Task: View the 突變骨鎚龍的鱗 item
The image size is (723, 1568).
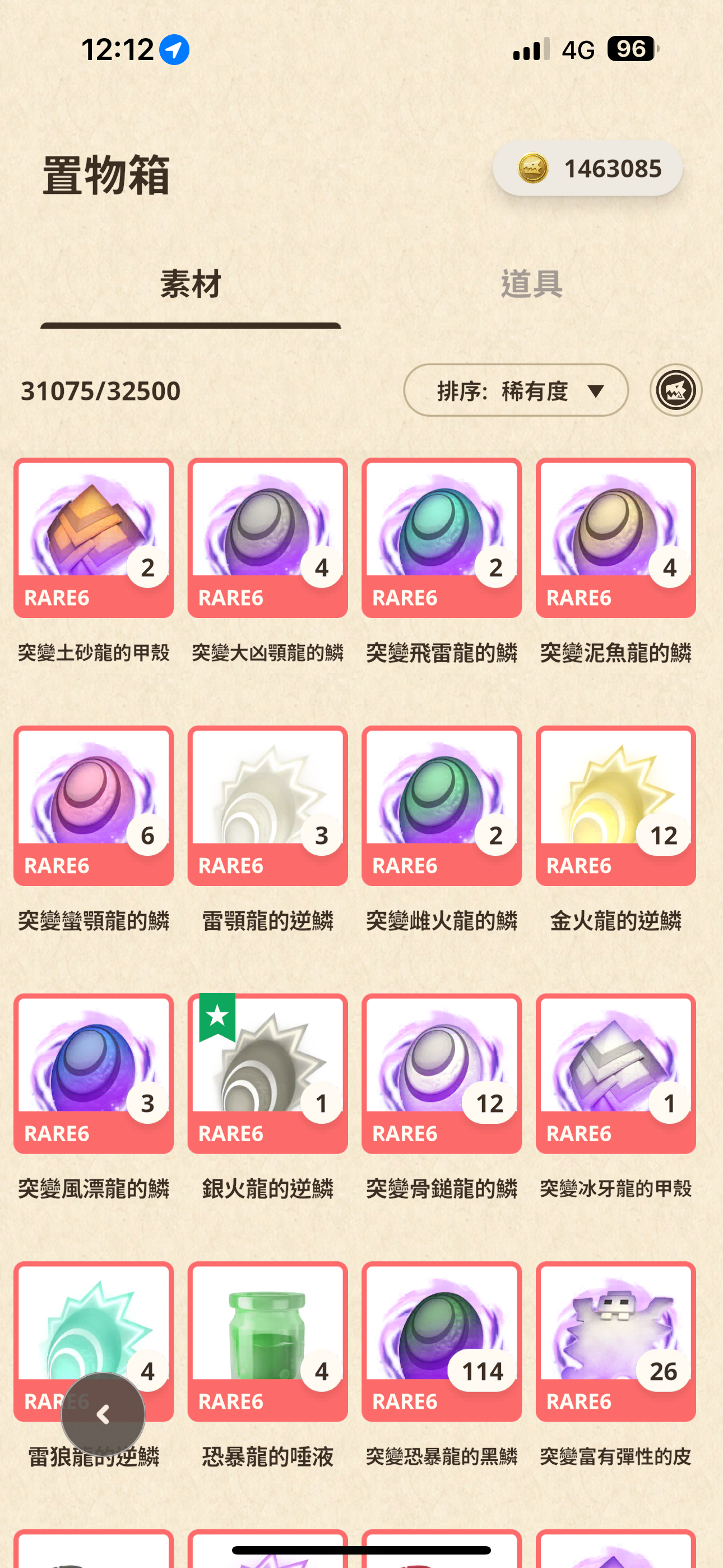Action: point(442,1073)
